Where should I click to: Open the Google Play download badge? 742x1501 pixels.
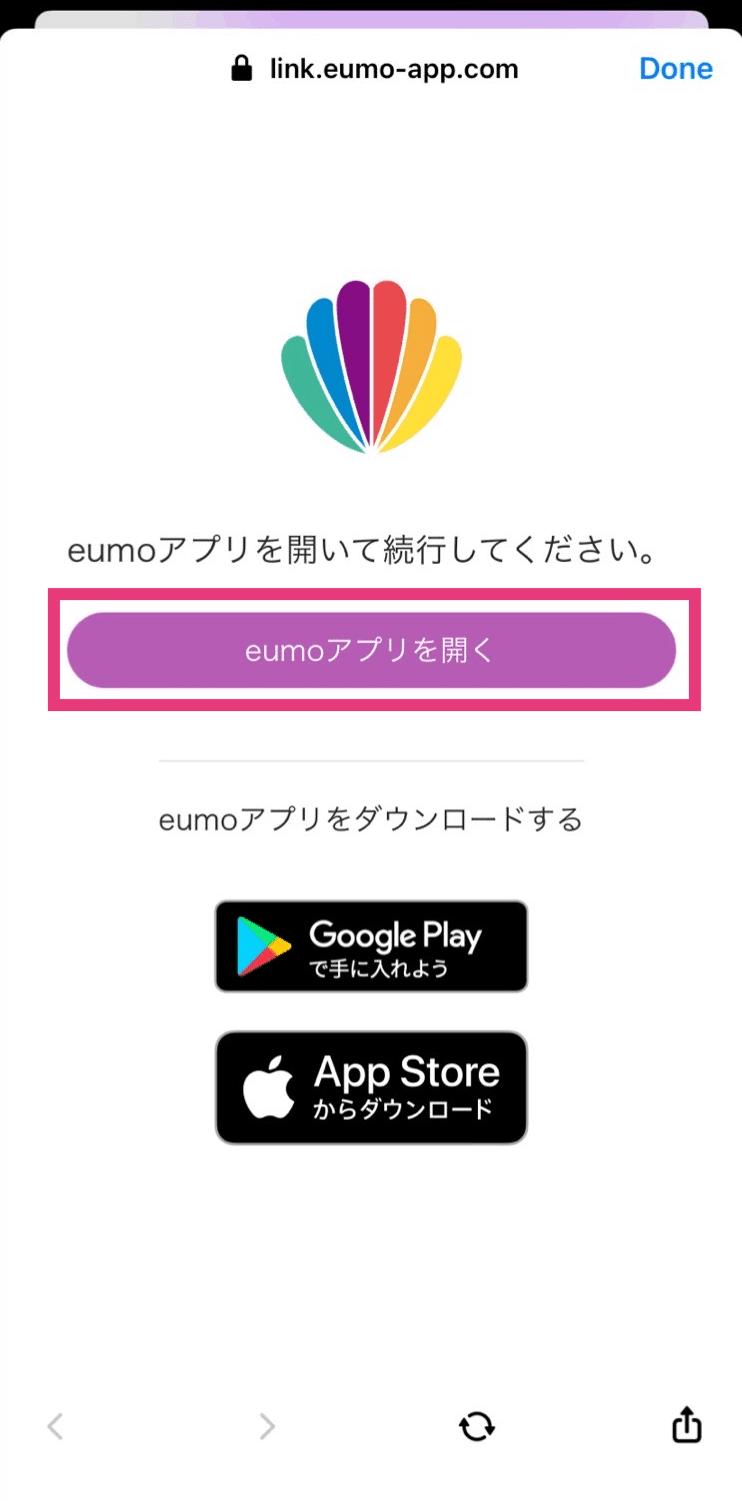[x=371, y=946]
